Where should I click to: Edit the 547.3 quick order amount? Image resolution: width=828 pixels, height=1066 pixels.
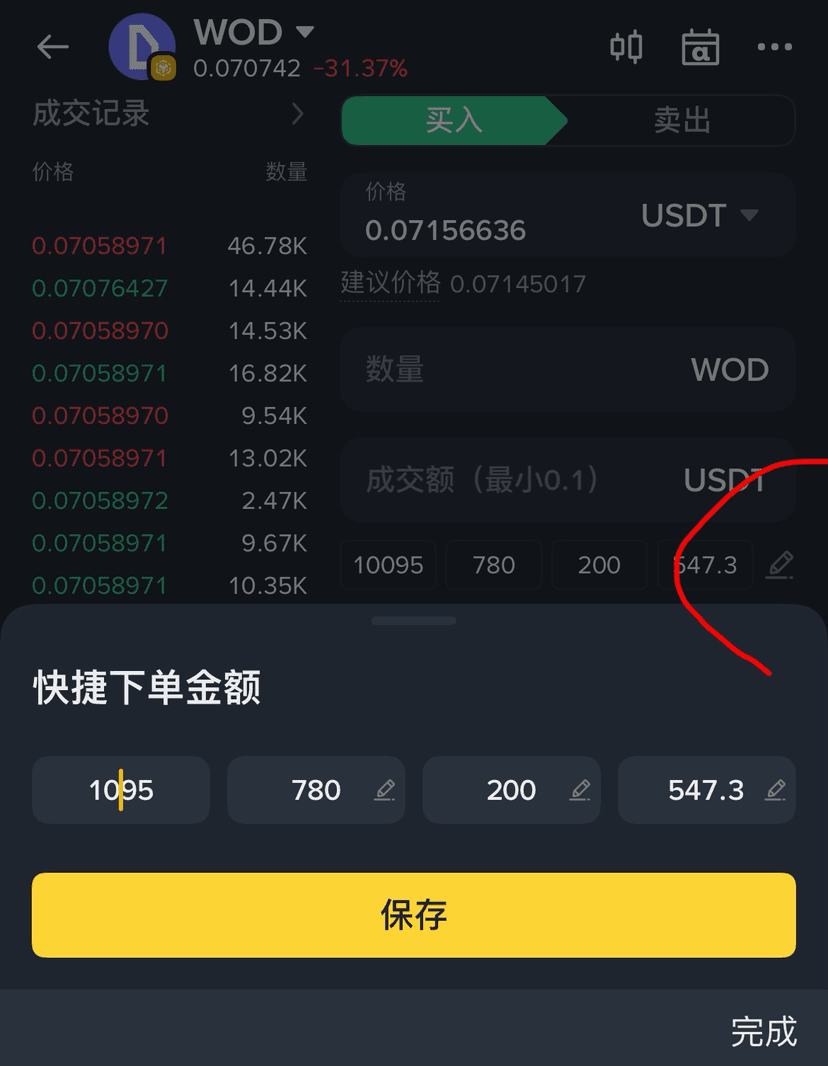706,790
